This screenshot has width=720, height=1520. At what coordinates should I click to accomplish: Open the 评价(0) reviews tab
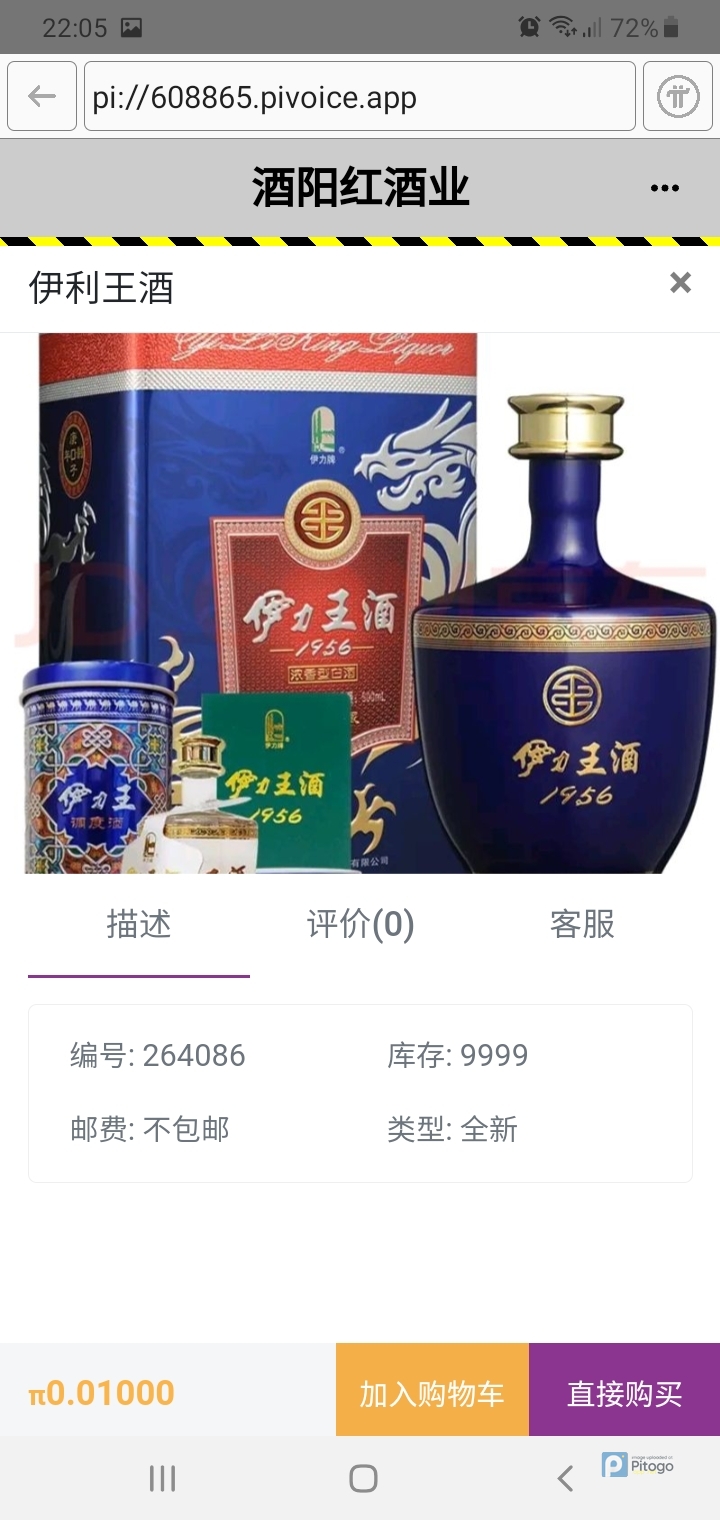coord(360,925)
